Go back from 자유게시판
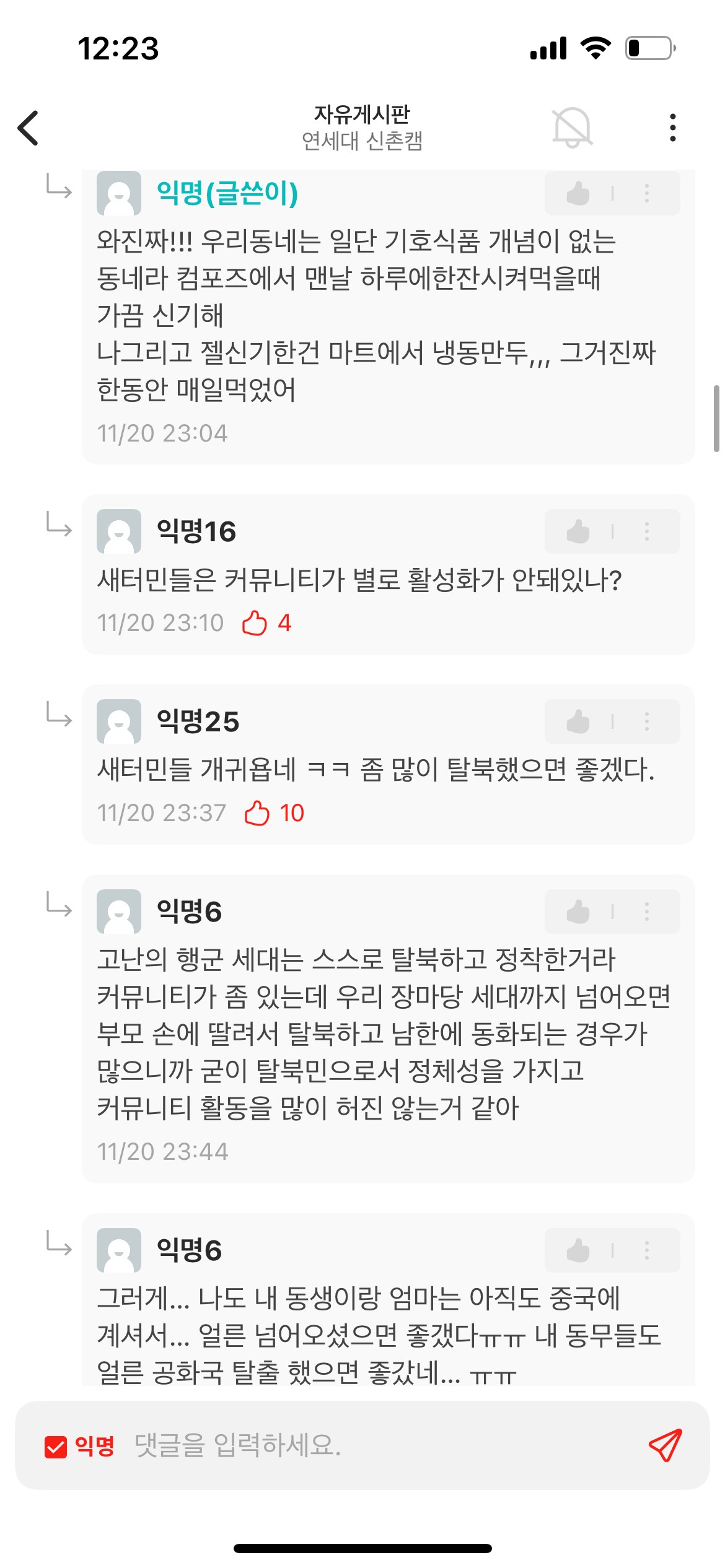The image size is (725, 1568). tap(29, 128)
